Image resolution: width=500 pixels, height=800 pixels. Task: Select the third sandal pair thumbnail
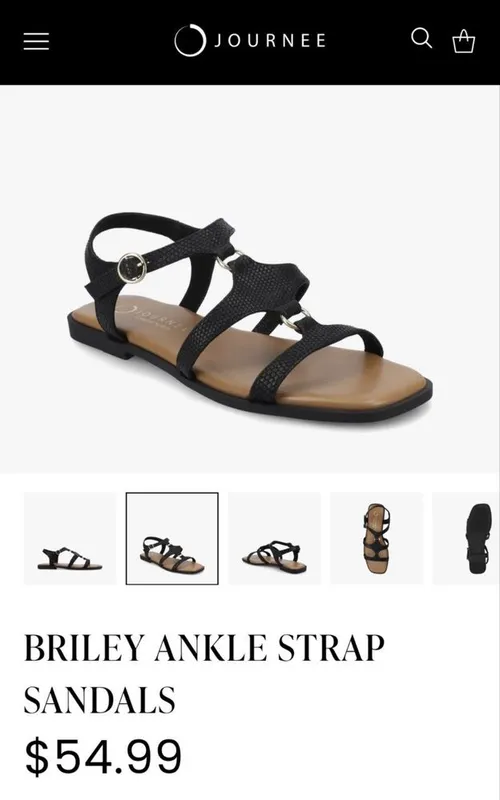[274, 538]
